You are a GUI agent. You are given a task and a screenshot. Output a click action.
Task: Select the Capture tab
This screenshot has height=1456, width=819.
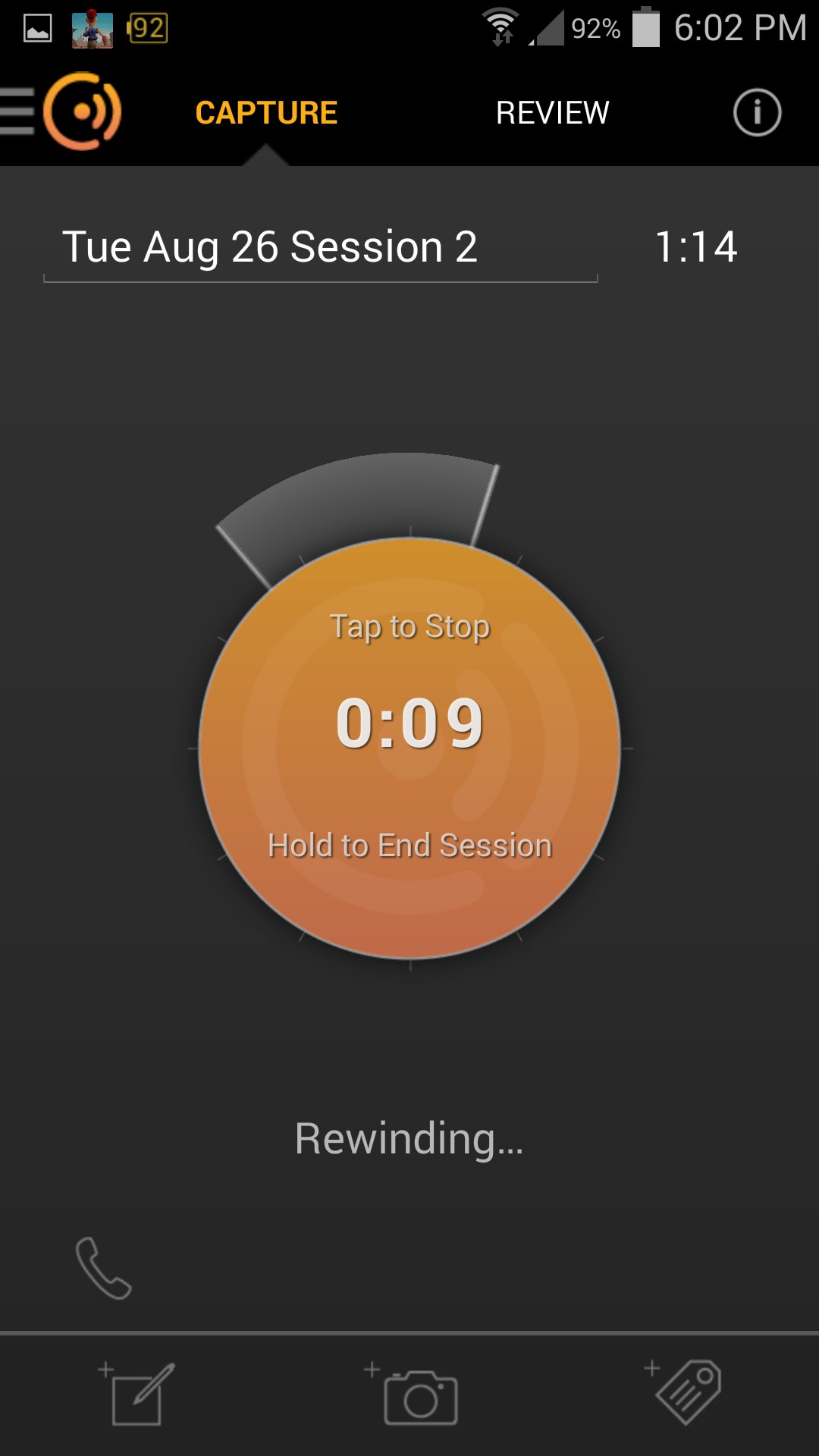[266, 113]
